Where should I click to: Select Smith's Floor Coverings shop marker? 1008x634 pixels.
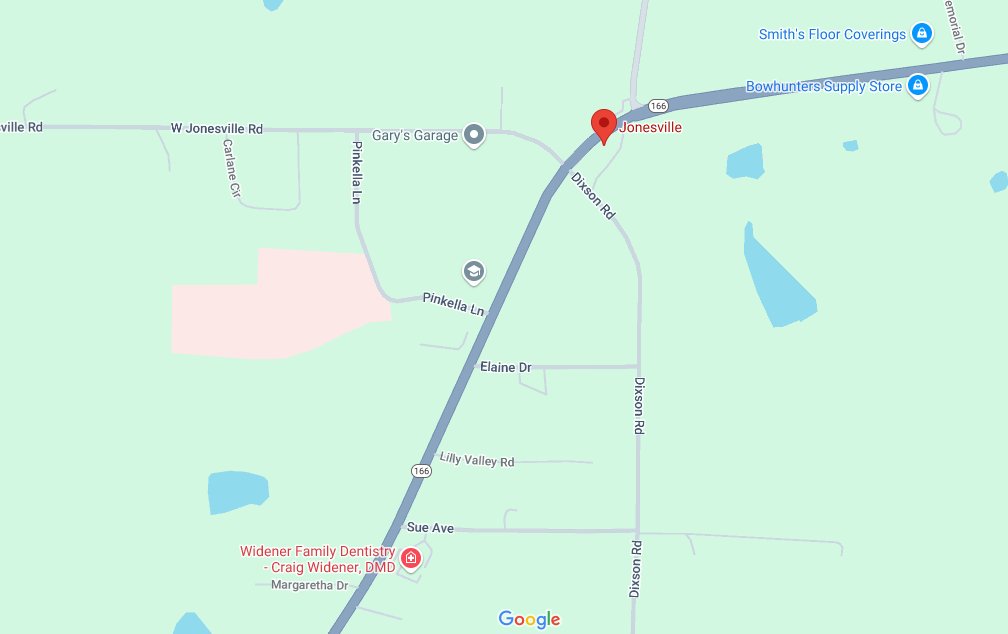(922, 34)
